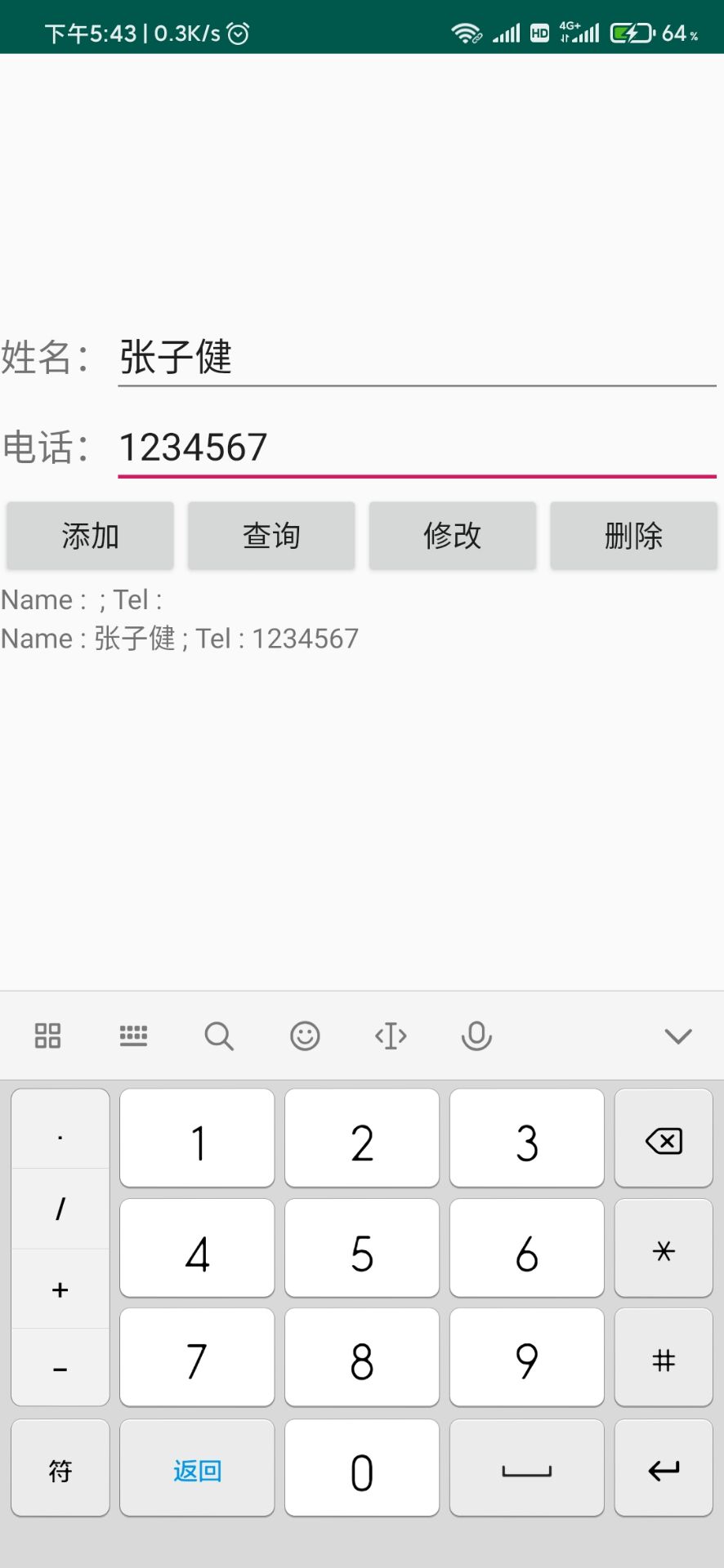Open the keyboard search tool
The width and height of the screenshot is (724, 1568).
tap(219, 1036)
